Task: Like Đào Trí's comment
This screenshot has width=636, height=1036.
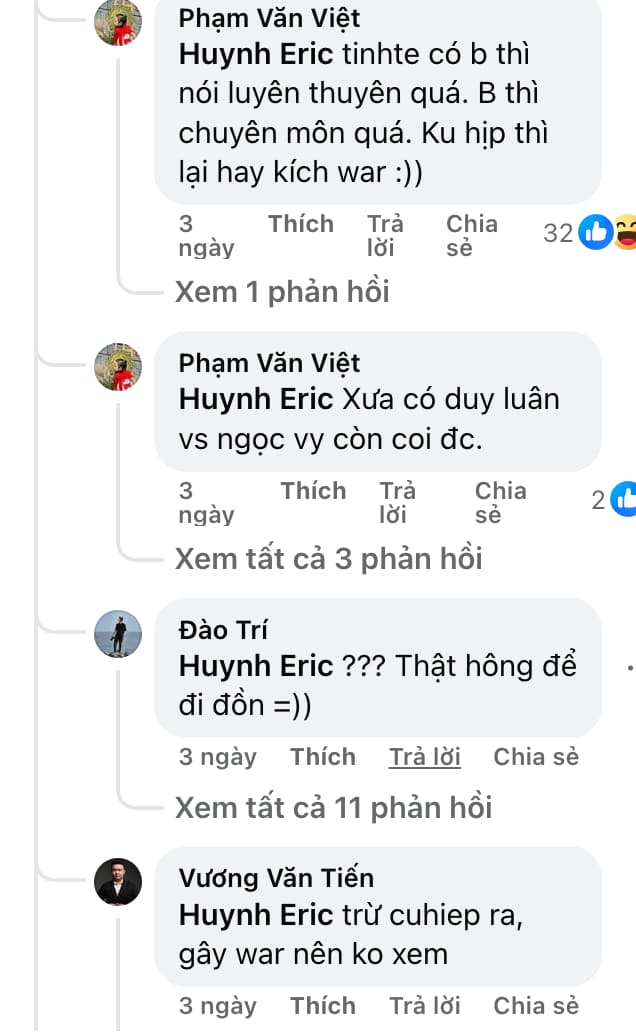Action: point(323,757)
